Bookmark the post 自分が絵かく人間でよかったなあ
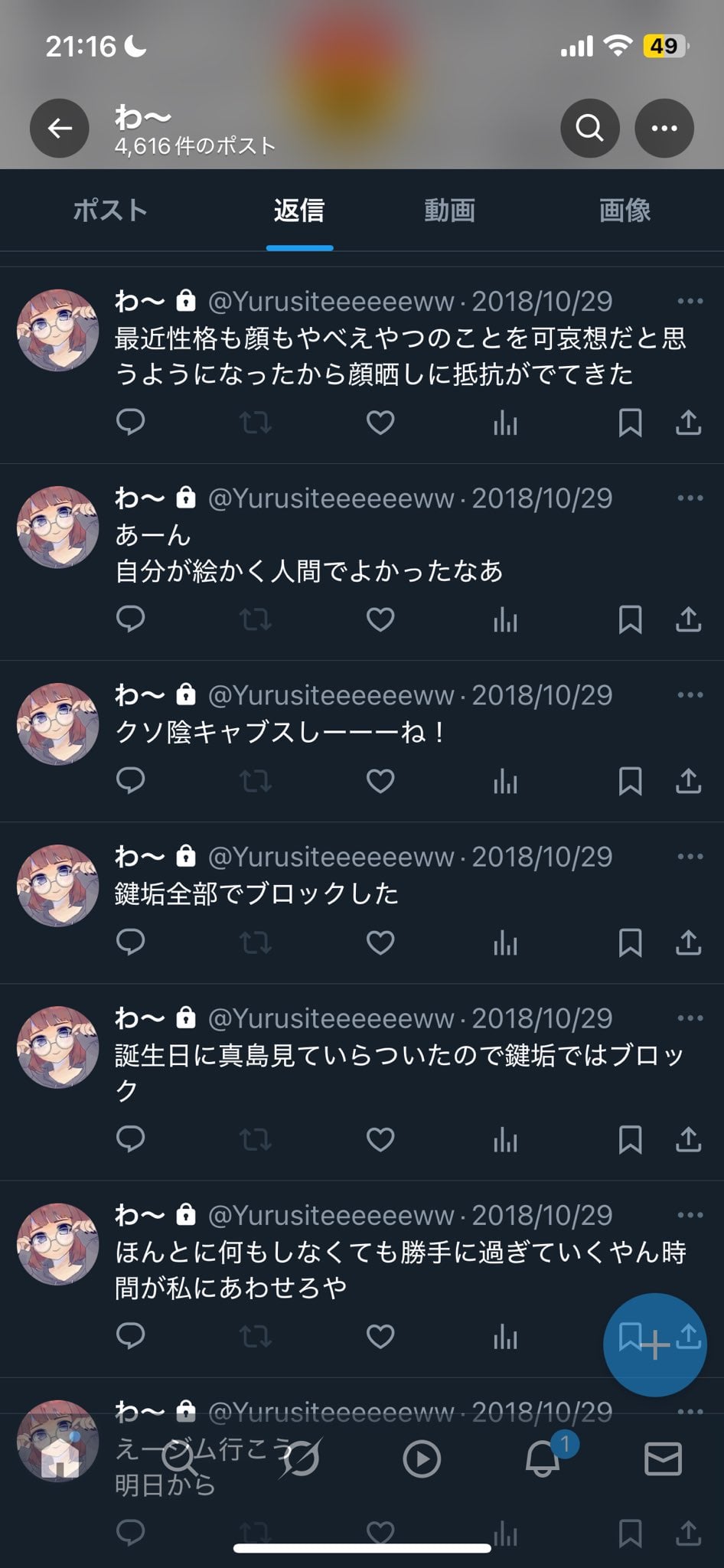 (x=630, y=619)
